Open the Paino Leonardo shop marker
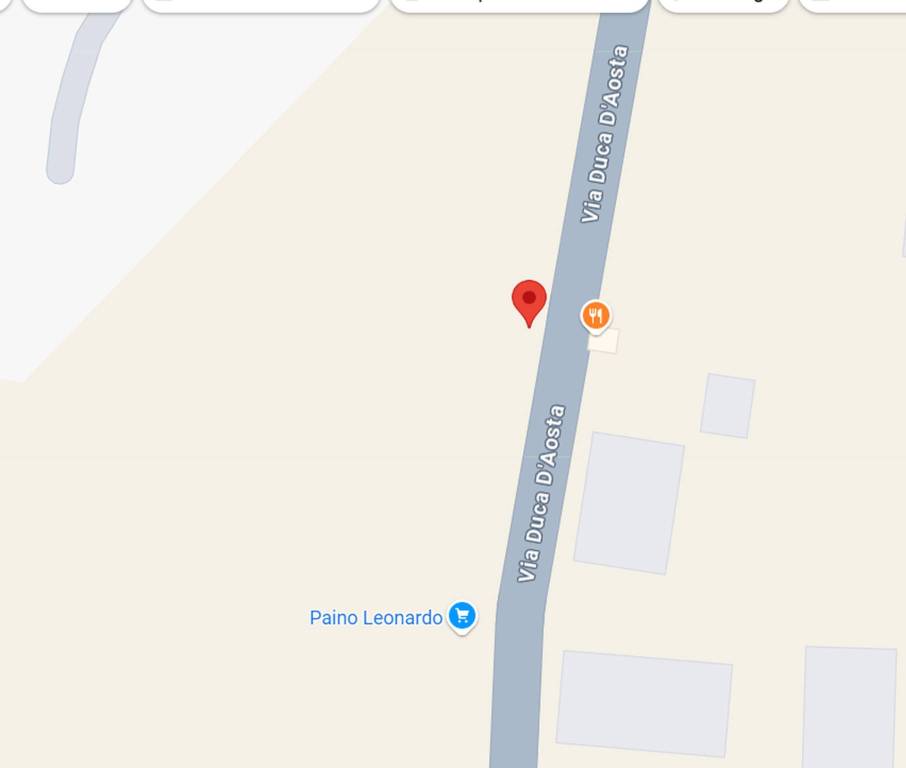This screenshot has height=768, width=906. pos(461,616)
